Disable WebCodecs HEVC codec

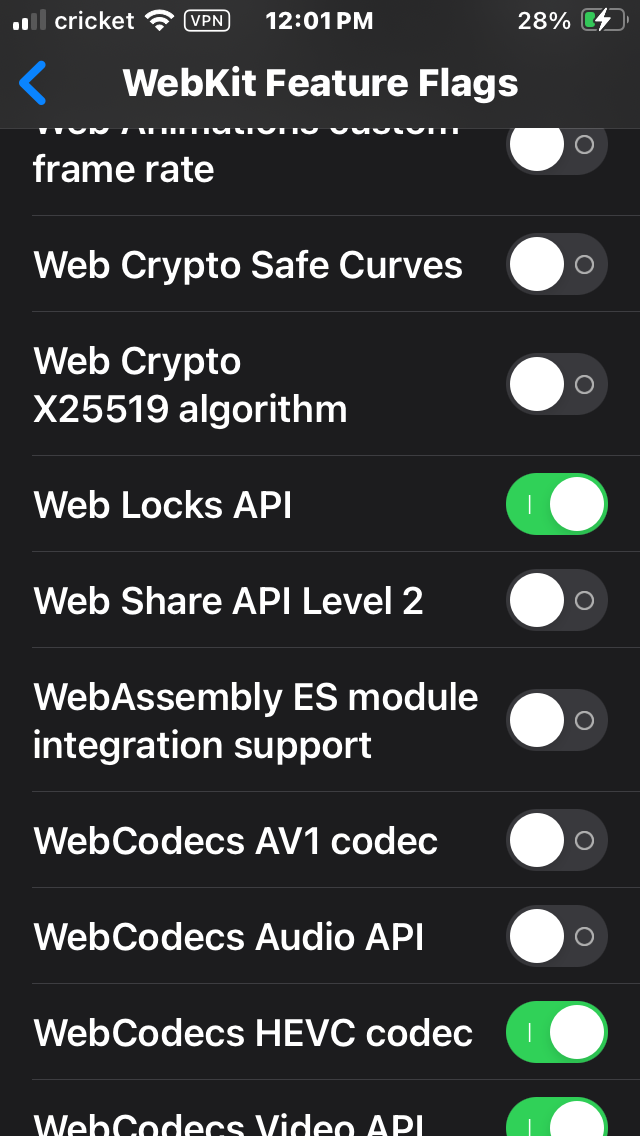556,1032
